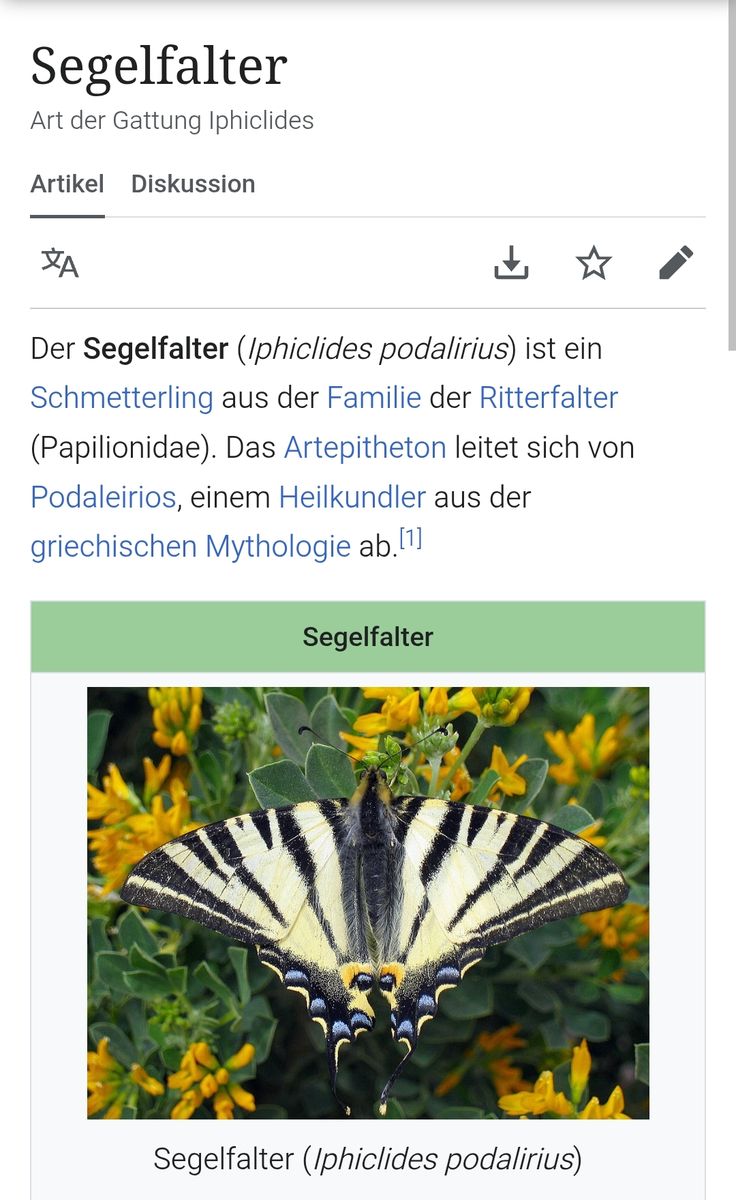Visit the Artepitheton link

pyautogui.click(x=365, y=447)
